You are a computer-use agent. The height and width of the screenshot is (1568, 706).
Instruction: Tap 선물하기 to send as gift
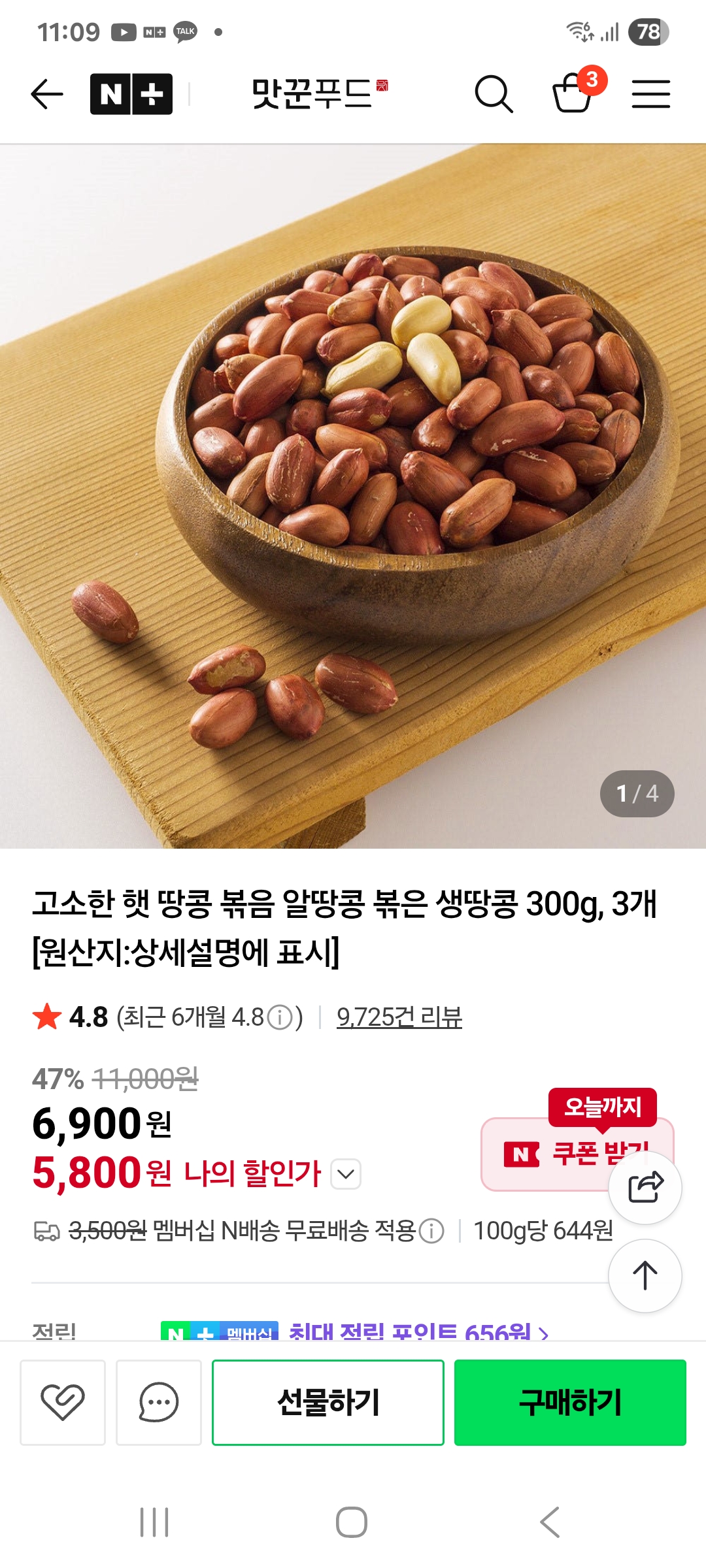pyautogui.click(x=328, y=1402)
